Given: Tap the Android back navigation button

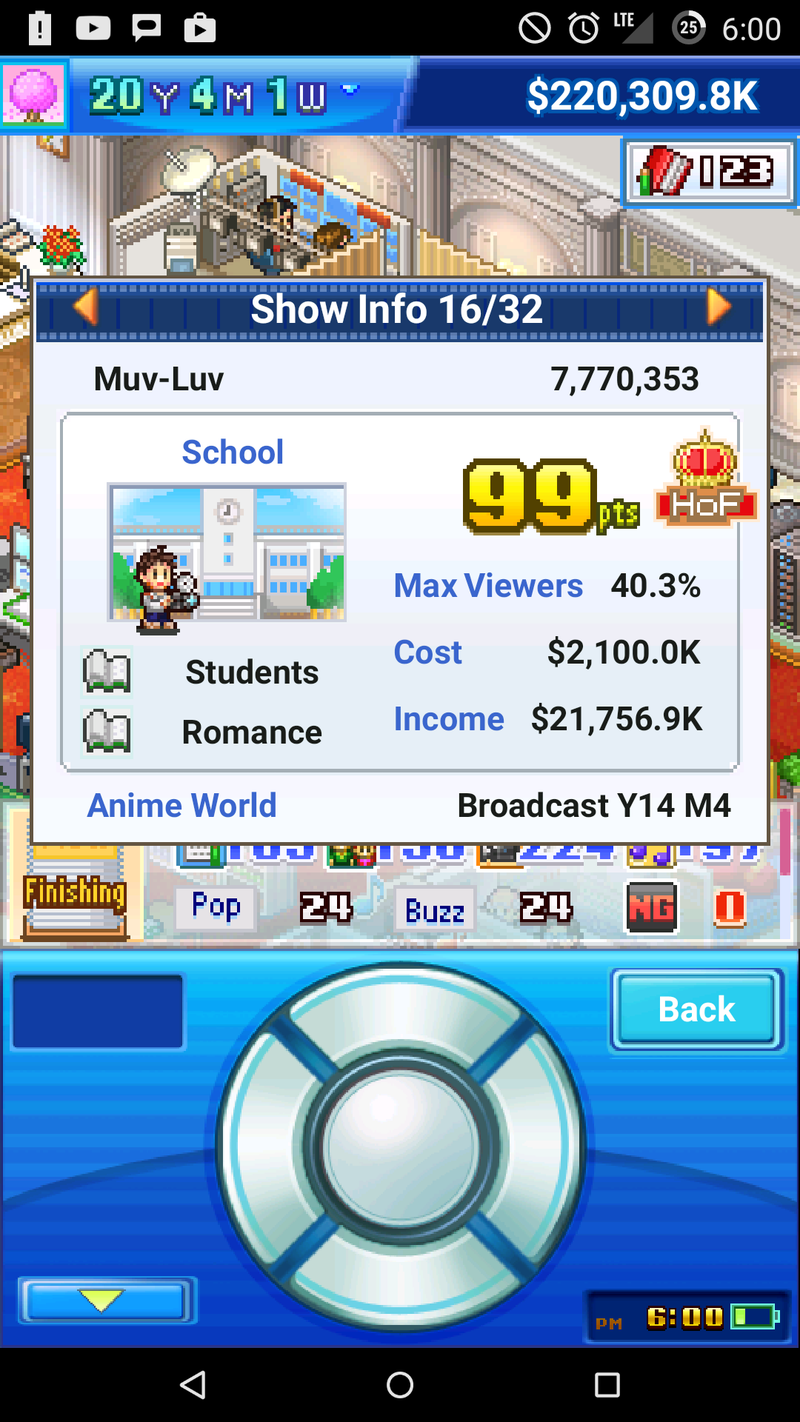Looking at the screenshot, I should point(192,1384).
